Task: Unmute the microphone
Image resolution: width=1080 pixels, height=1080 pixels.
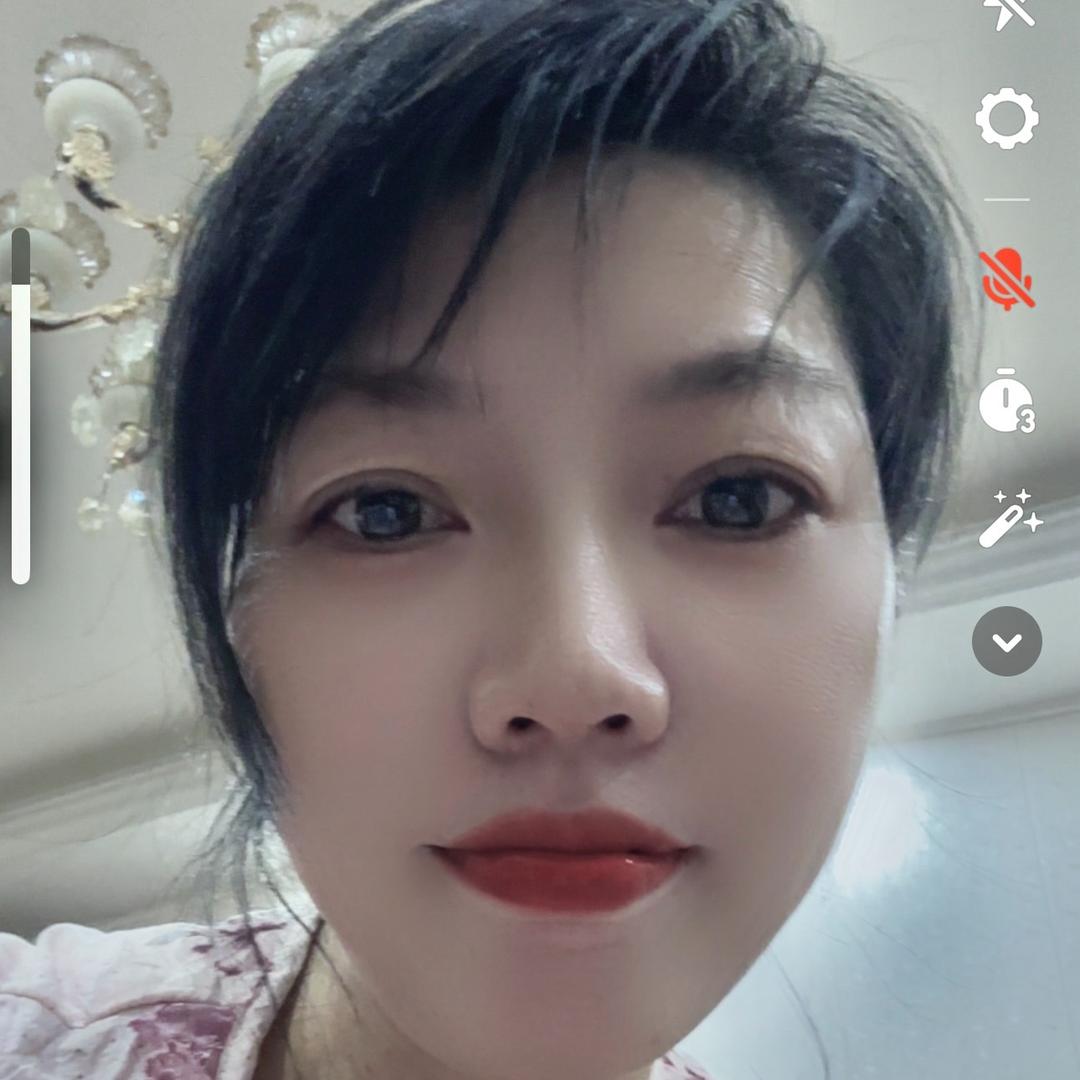Action: [1007, 279]
